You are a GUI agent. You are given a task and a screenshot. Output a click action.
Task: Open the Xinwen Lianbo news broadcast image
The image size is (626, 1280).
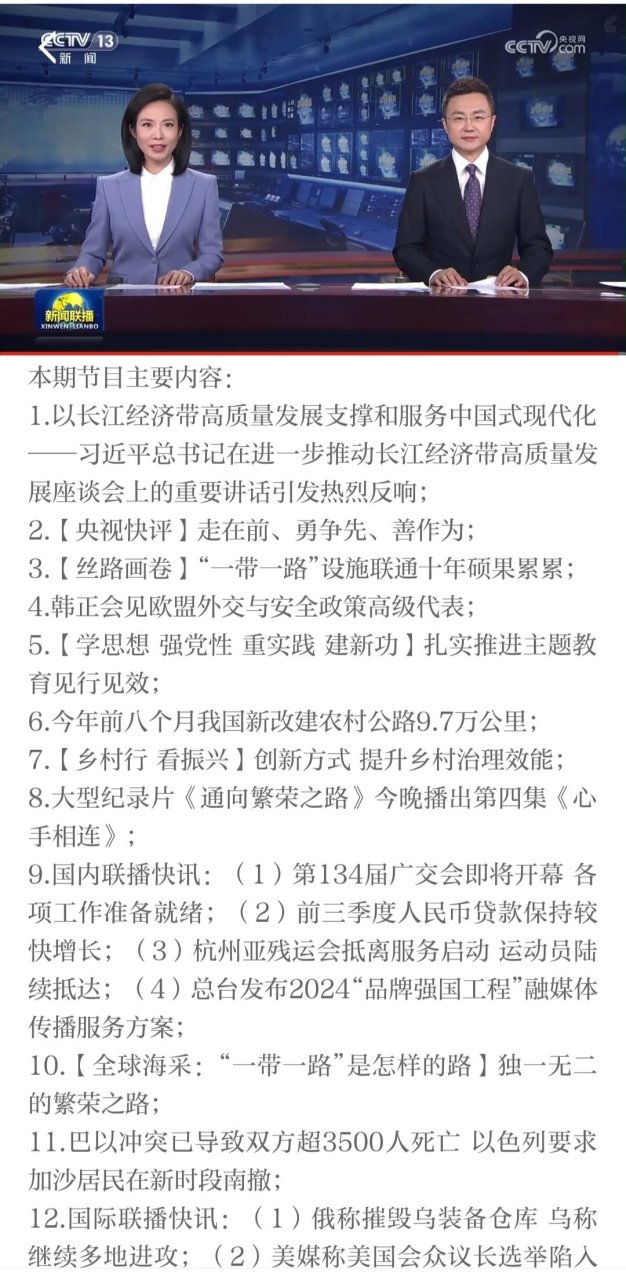(x=313, y=177)
